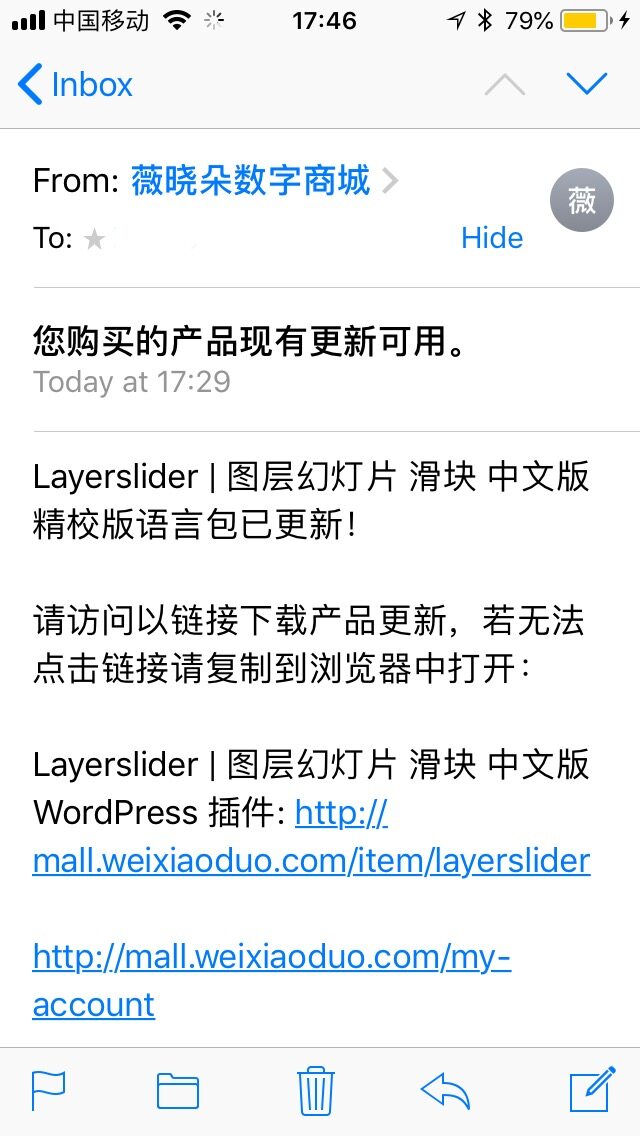Move this message to a folder
This screenshot has width=640, height=1136.
(178, 1091)
